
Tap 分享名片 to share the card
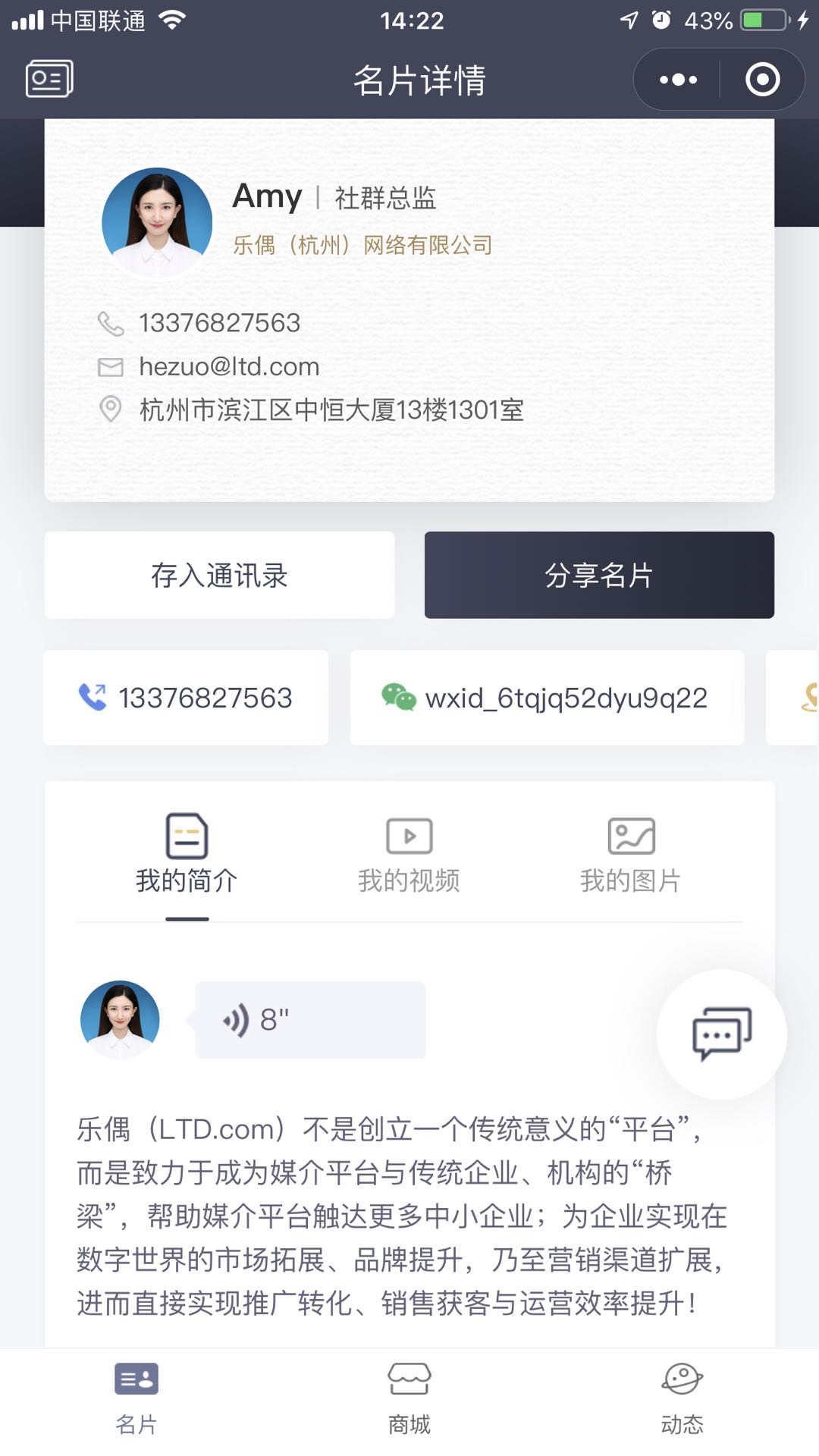click(599, 576)
